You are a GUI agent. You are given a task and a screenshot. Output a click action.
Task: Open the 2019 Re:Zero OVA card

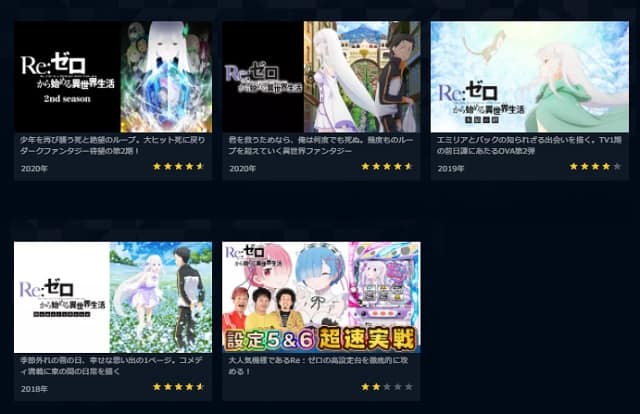530,77
